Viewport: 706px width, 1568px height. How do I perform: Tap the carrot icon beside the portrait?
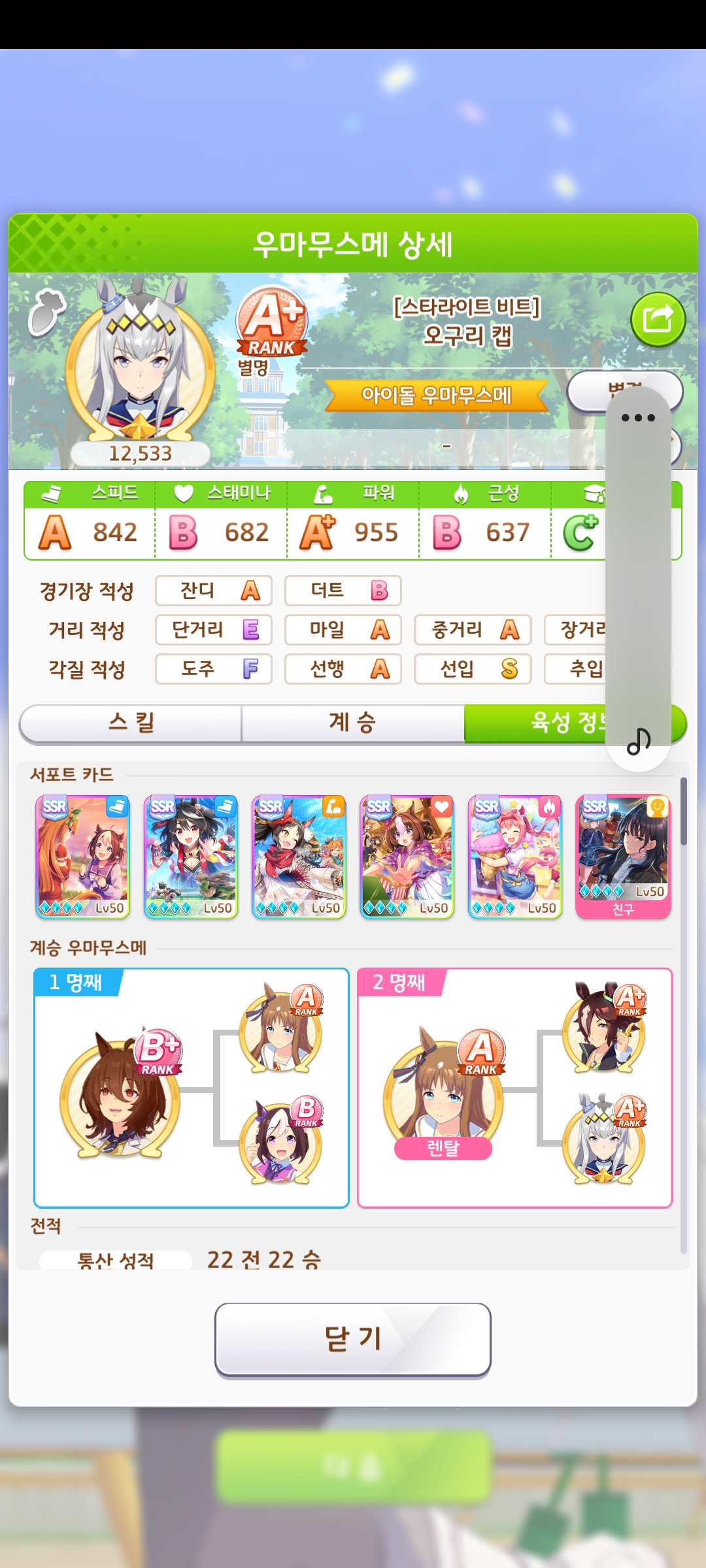tap(46, 312)
